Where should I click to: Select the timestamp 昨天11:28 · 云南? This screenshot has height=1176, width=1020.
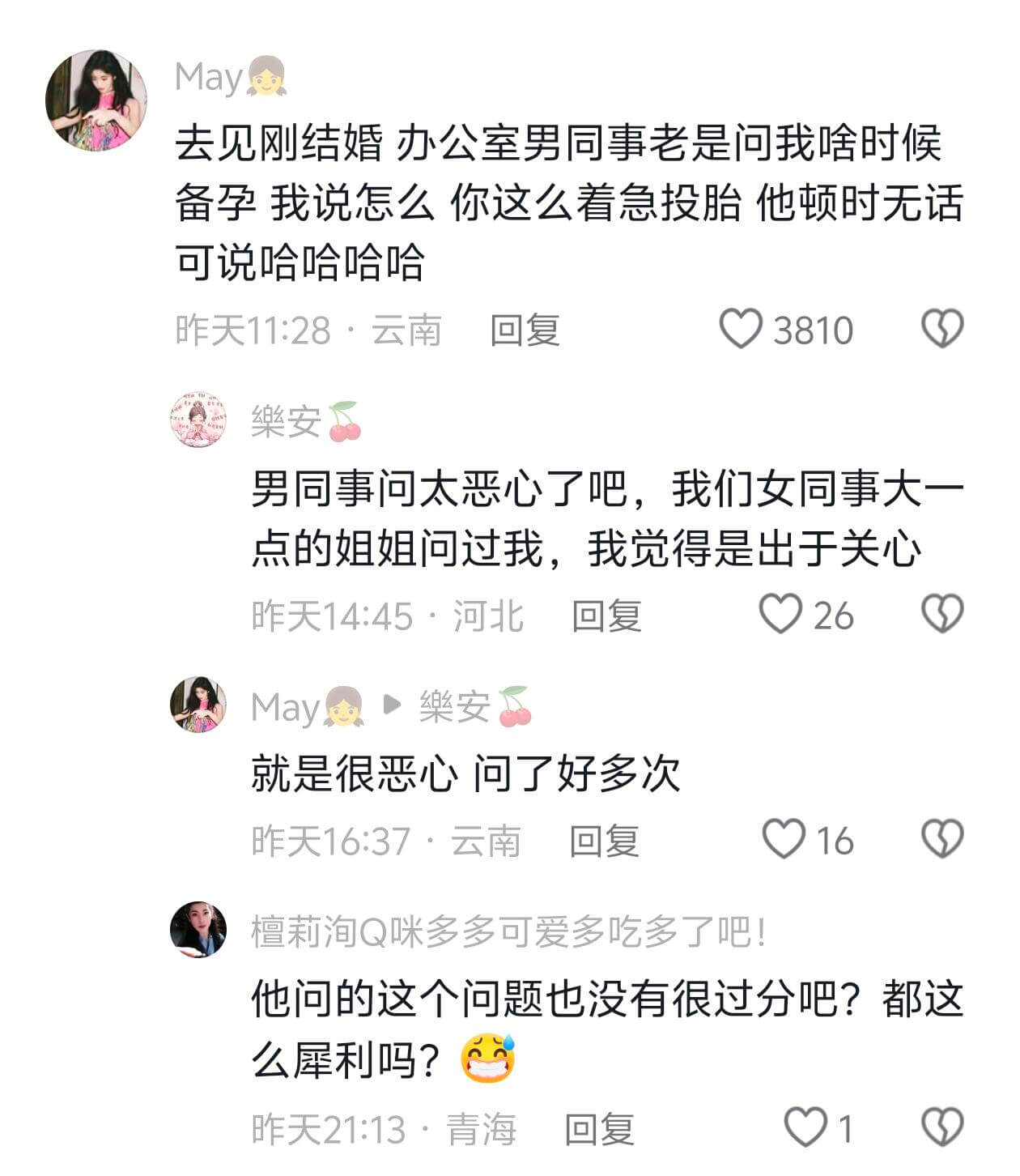308,330
